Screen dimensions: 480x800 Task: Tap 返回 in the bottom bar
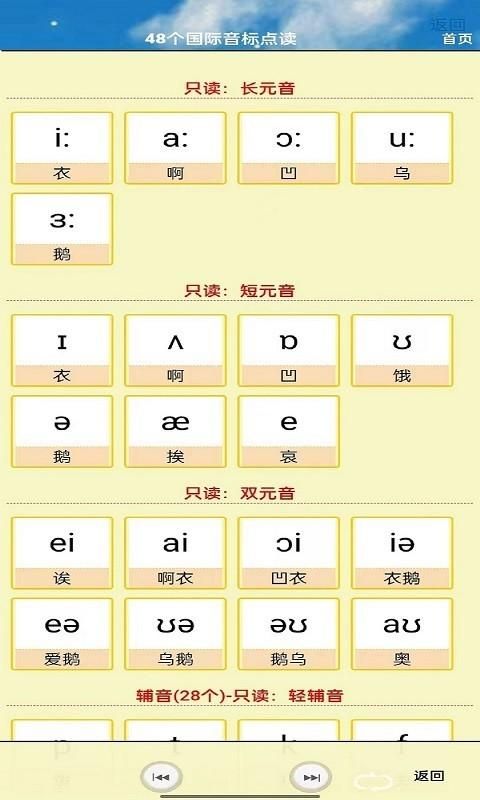pos(428,776)
